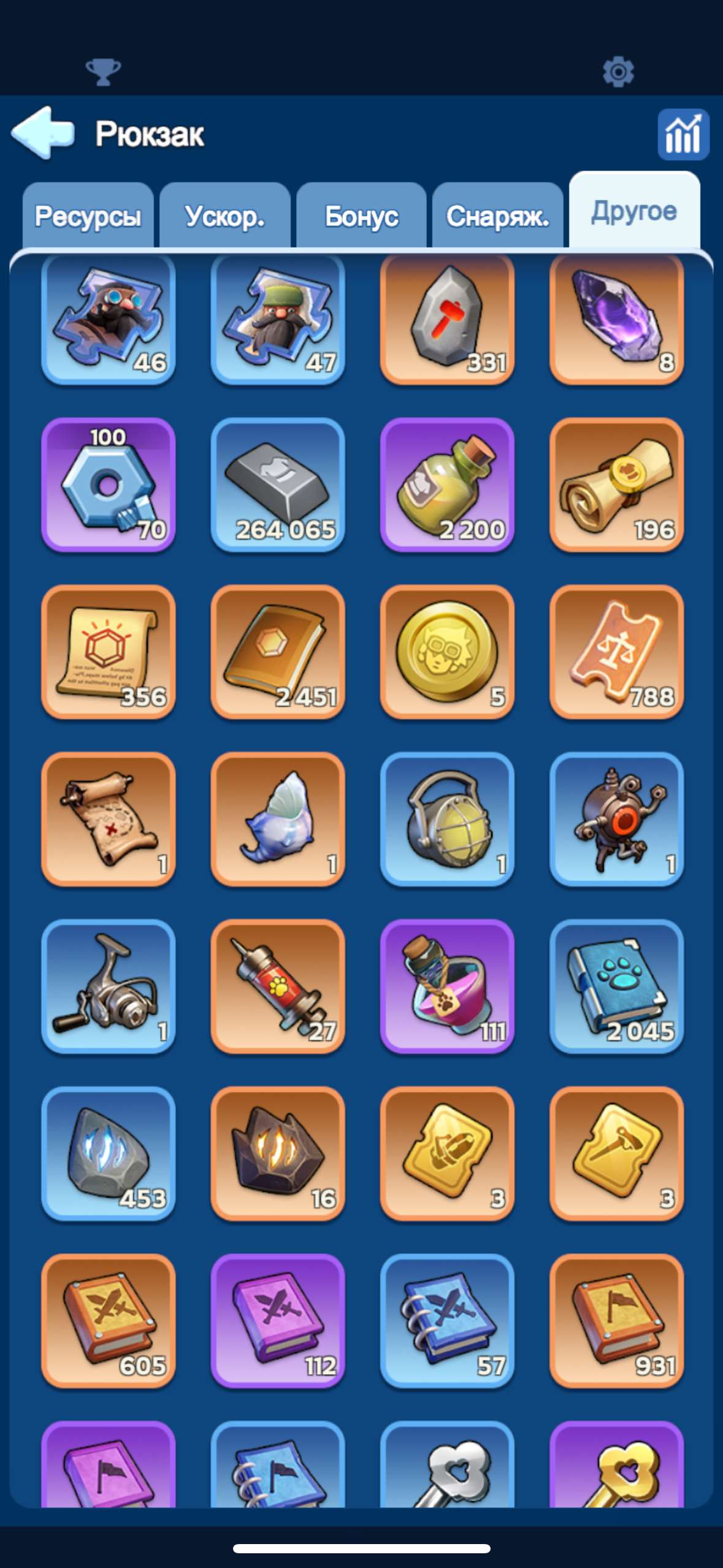Select the hex nut item with 70

pyautogui.click(x=109, y=485)
